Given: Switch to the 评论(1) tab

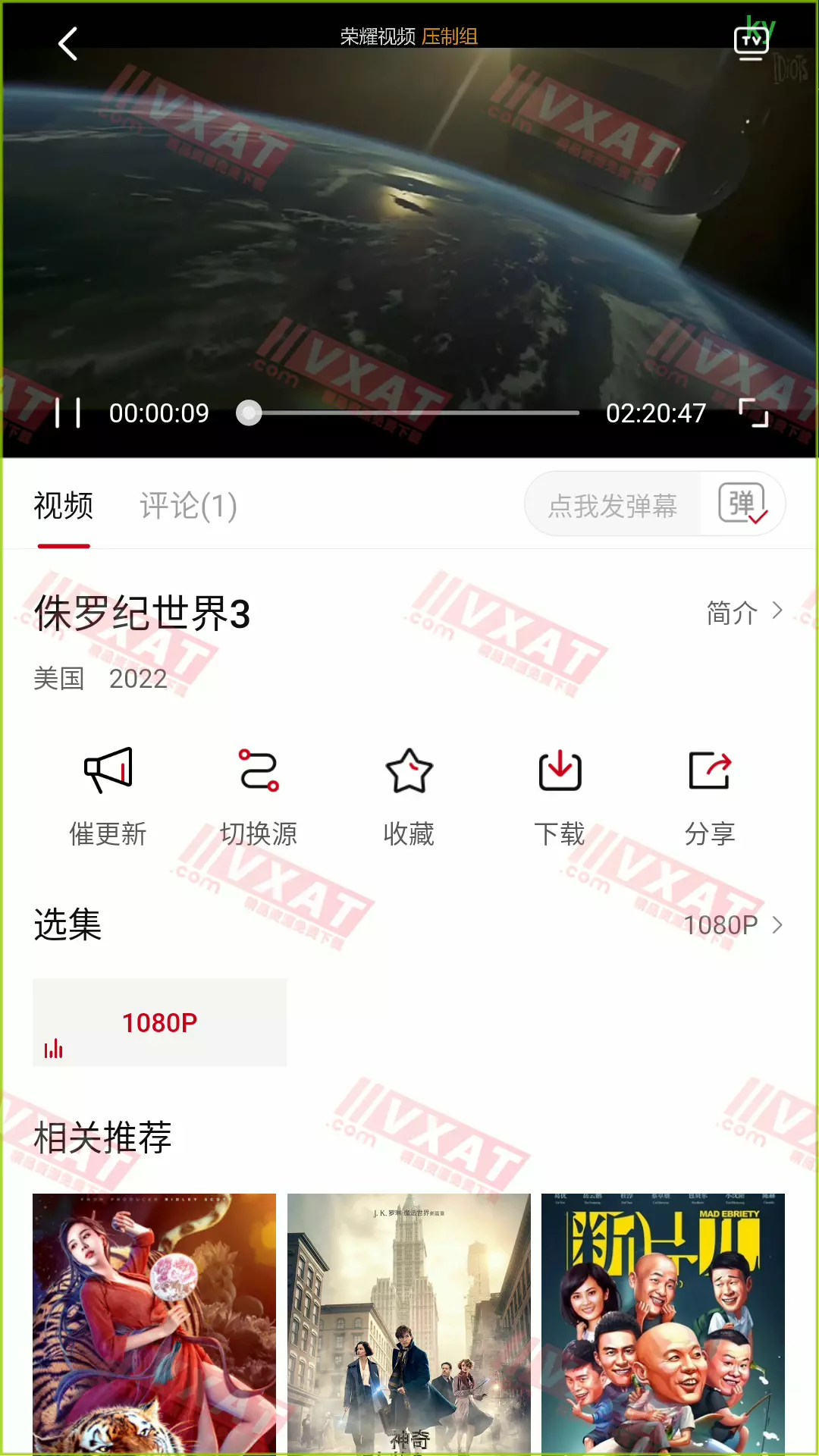Looking at the screenshot, I should (188, 506).
